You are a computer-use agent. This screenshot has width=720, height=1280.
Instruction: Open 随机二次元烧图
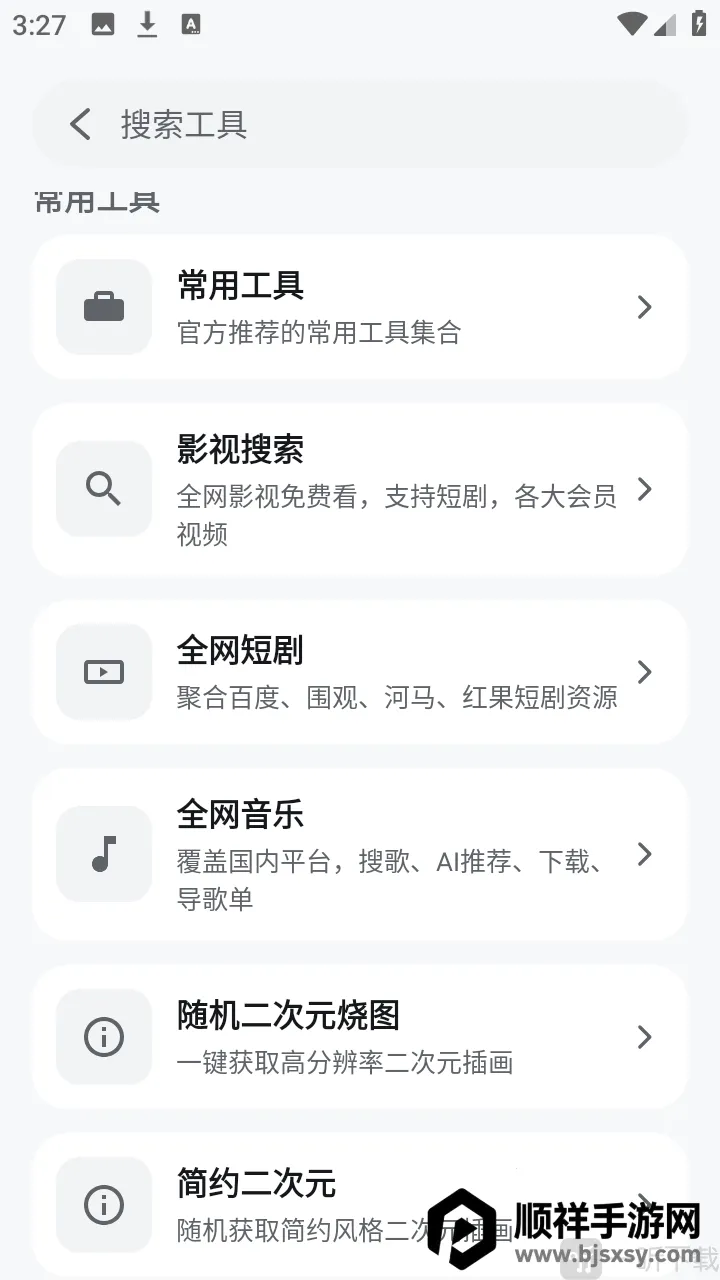click(x=360, y=1037)
